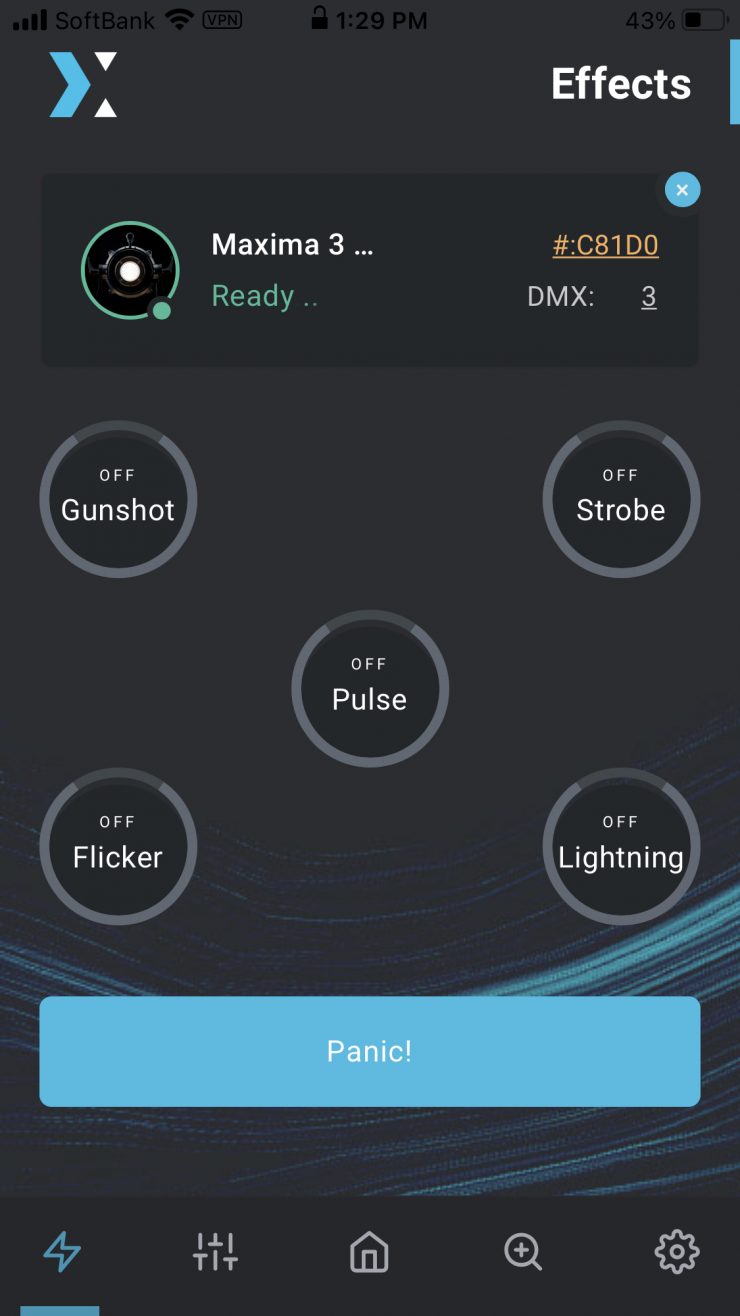Viewport: 740px width, 1316px height.
Task: Switch on the Flicker effect
Action: pos(118,846)
